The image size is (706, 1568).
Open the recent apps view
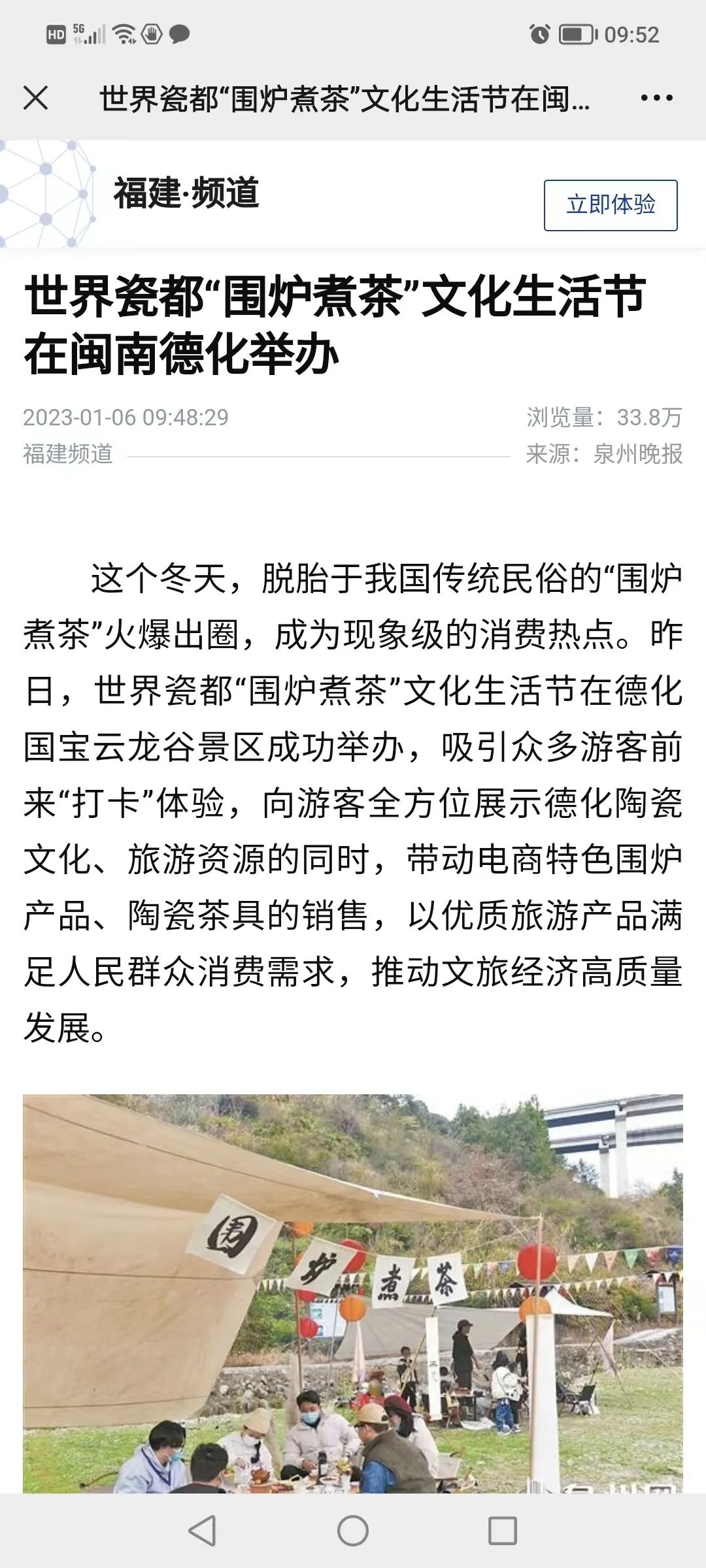(x=502, y=1530)
